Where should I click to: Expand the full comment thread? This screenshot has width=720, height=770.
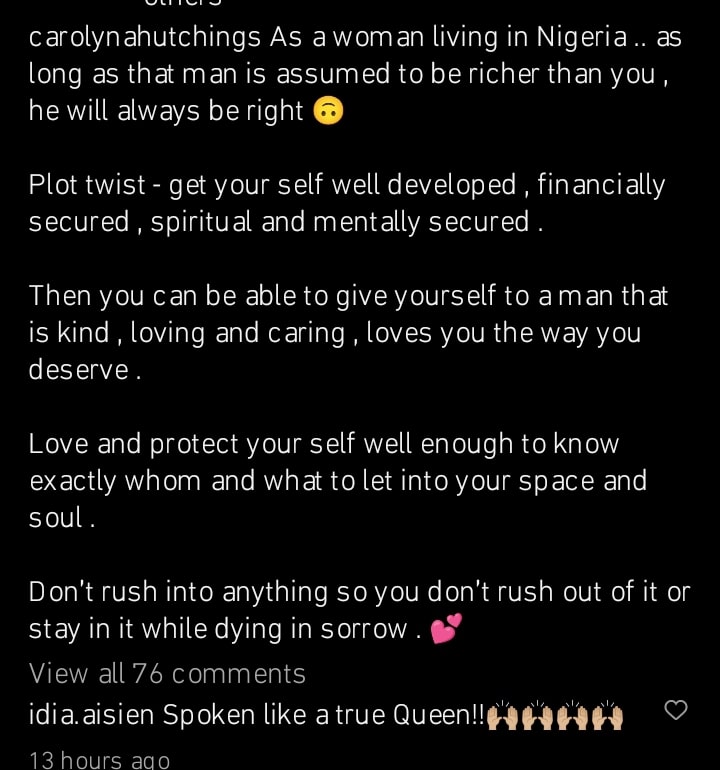[x=167, y=673]
